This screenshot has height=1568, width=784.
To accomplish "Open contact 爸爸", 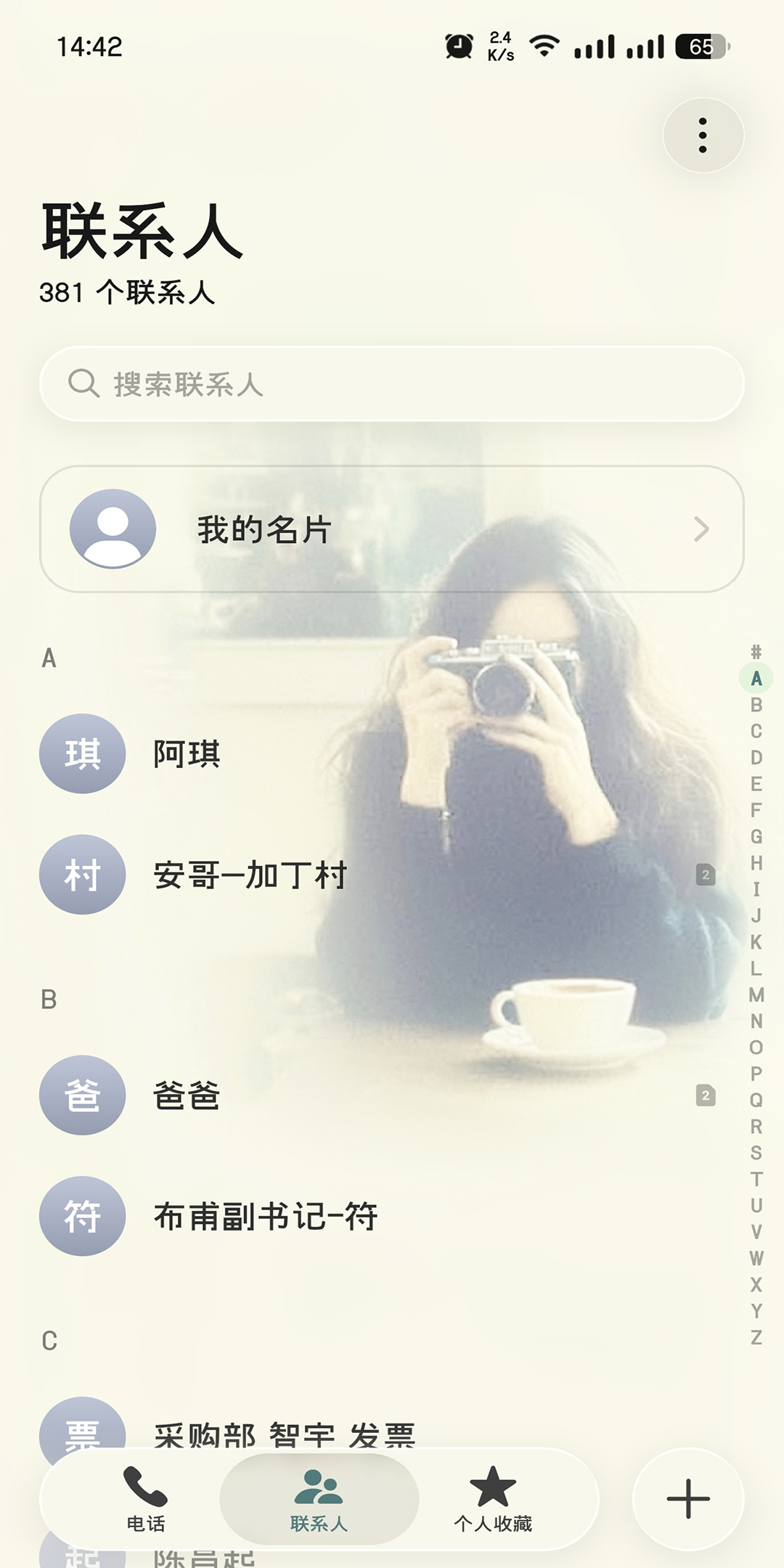I will tap(377, 1095).
